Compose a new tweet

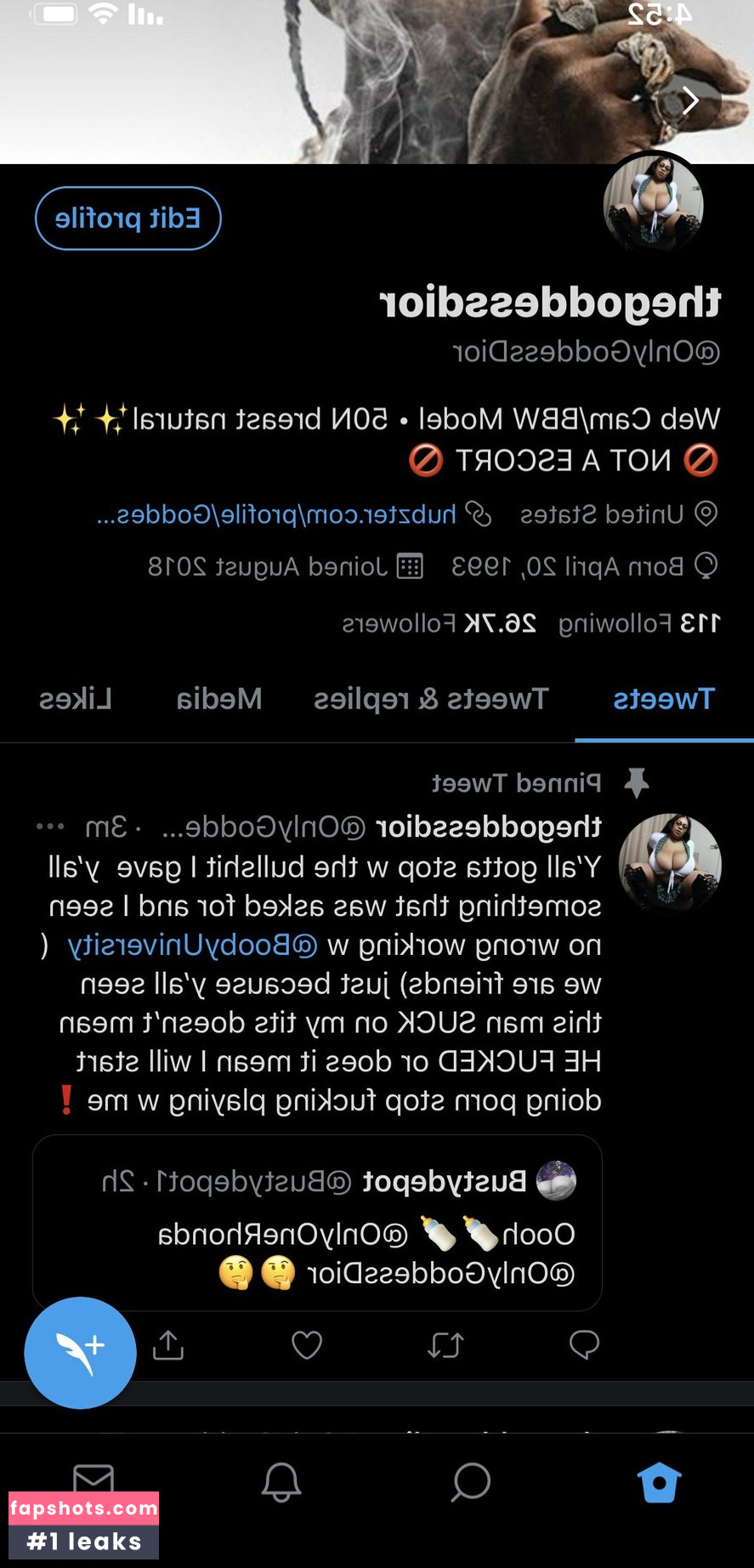[x=81, y=1353]
